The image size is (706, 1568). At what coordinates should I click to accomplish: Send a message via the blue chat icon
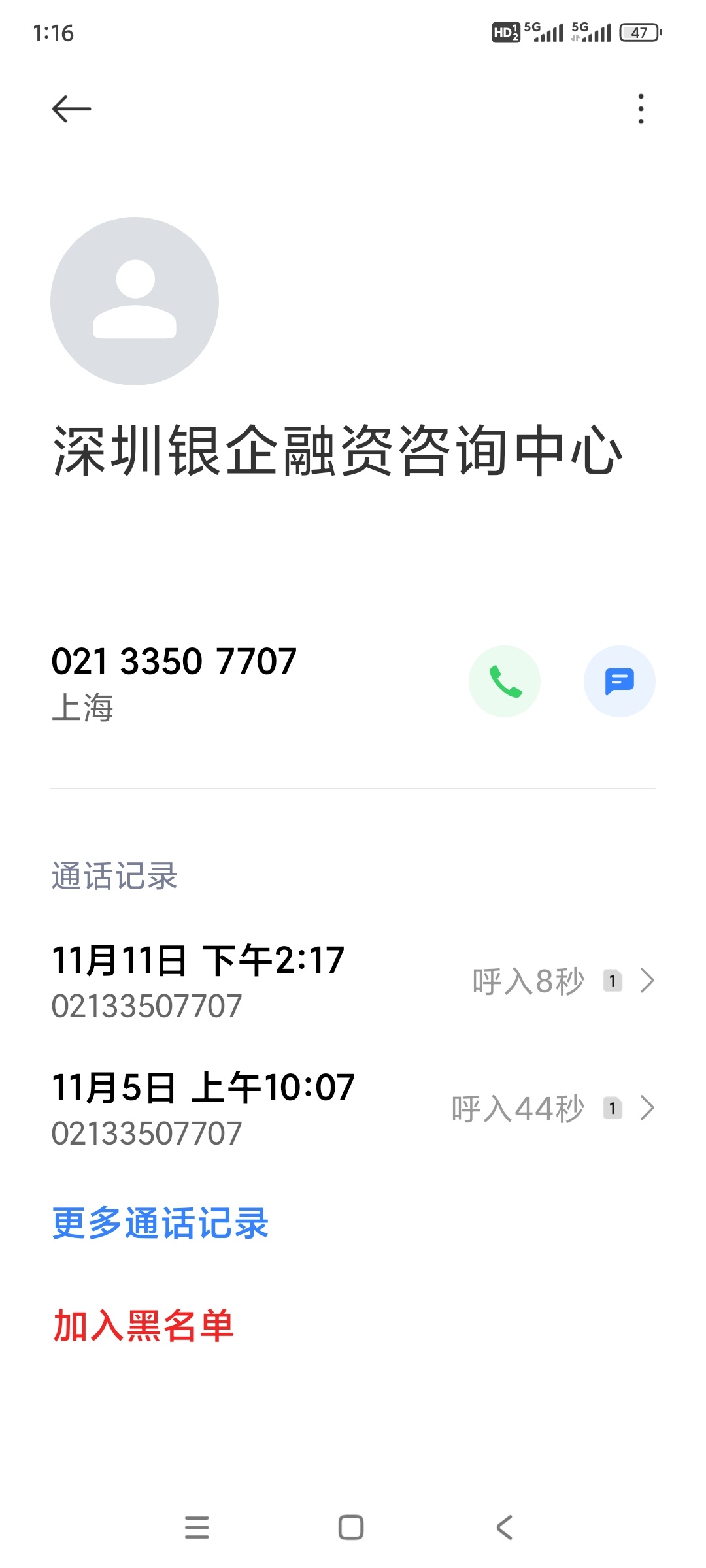click(x=620, y=681)
